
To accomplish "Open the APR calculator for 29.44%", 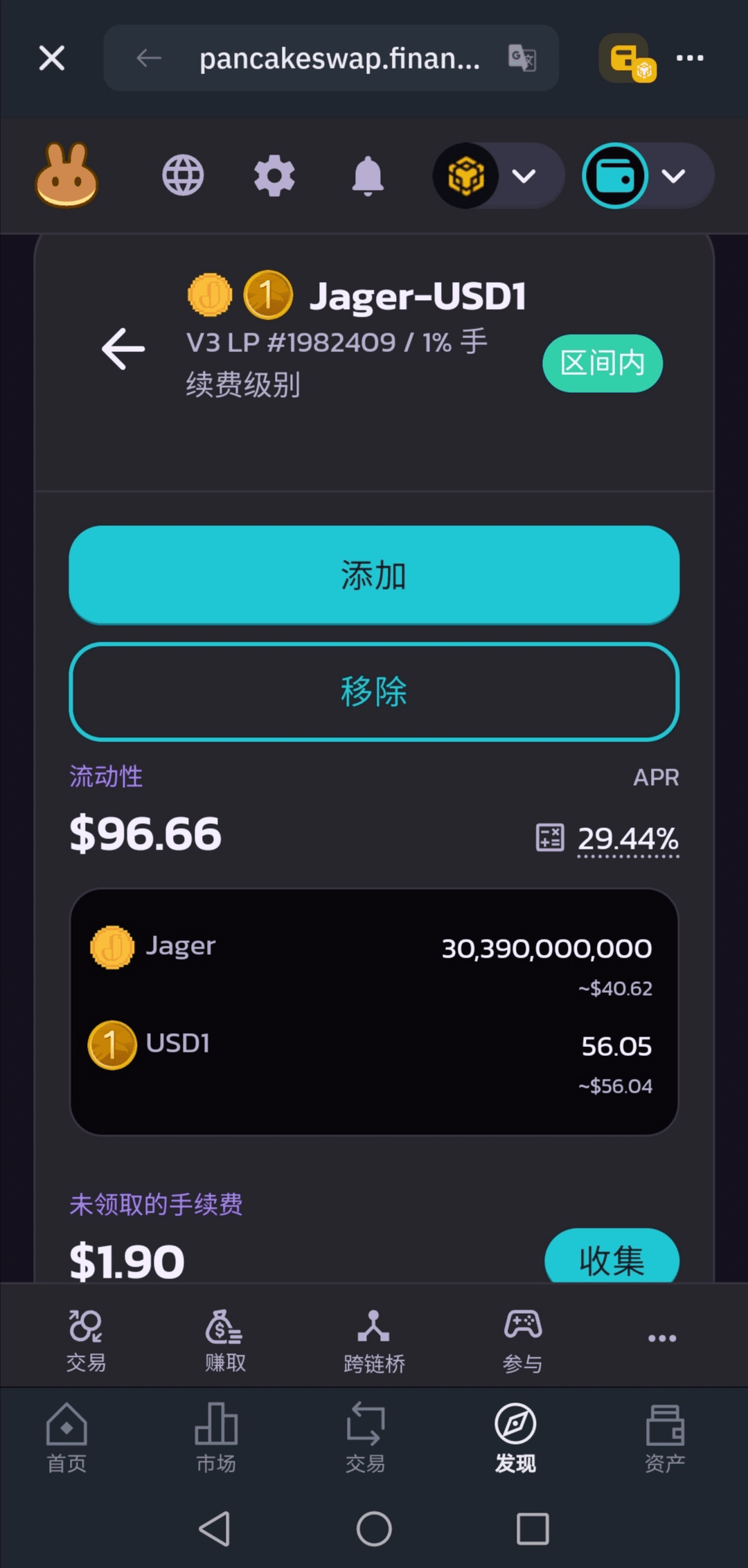I will coord(551,837).
